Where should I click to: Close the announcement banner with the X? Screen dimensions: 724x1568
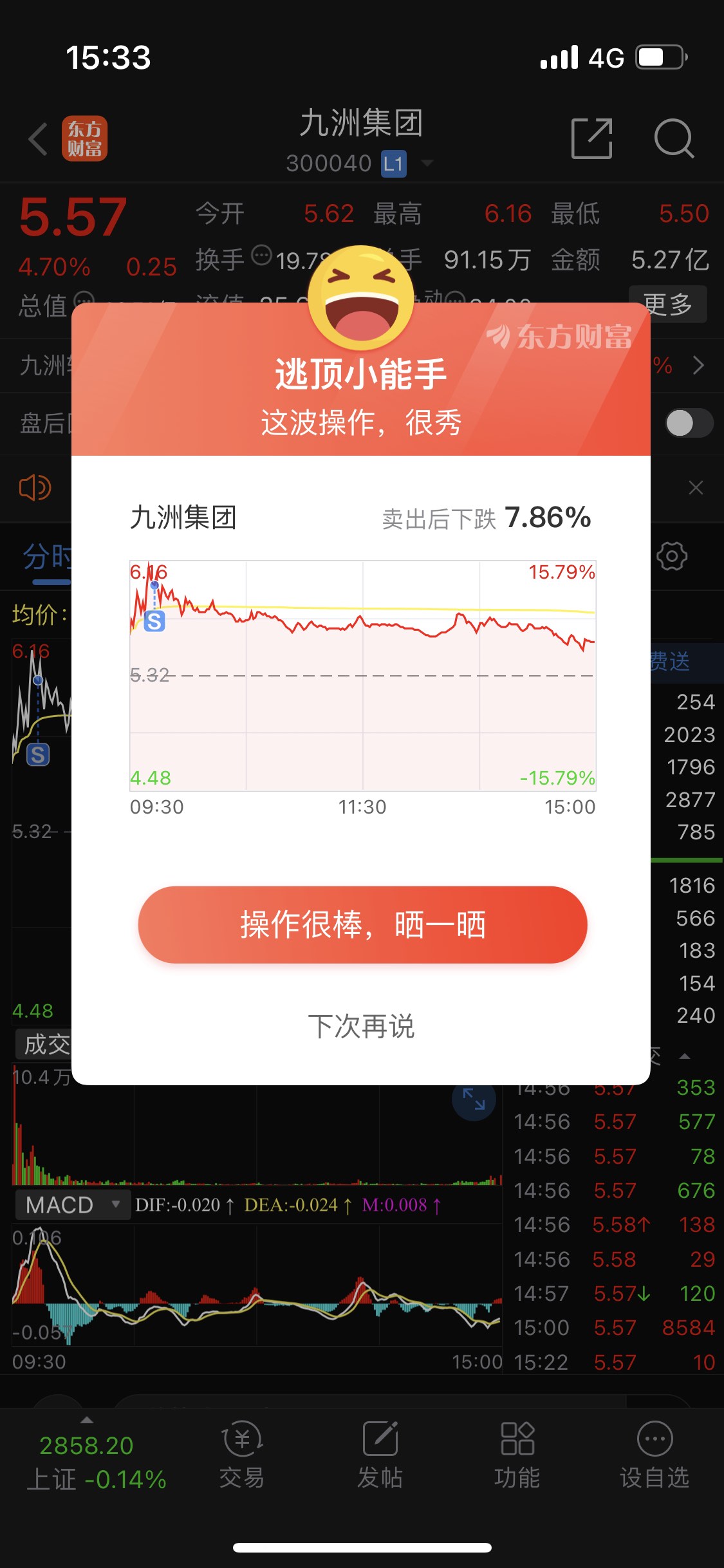tap(696, 488)
